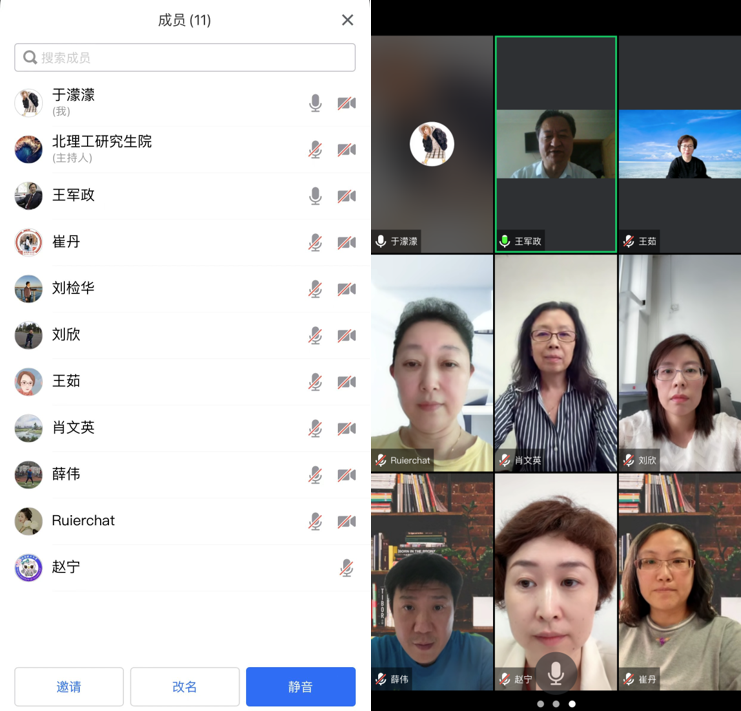Image resolution: width=741 pixels, height=711 pixels.
Task: Open member row 于濛濛
Action: pyautogui.click(x=150, y=102)
